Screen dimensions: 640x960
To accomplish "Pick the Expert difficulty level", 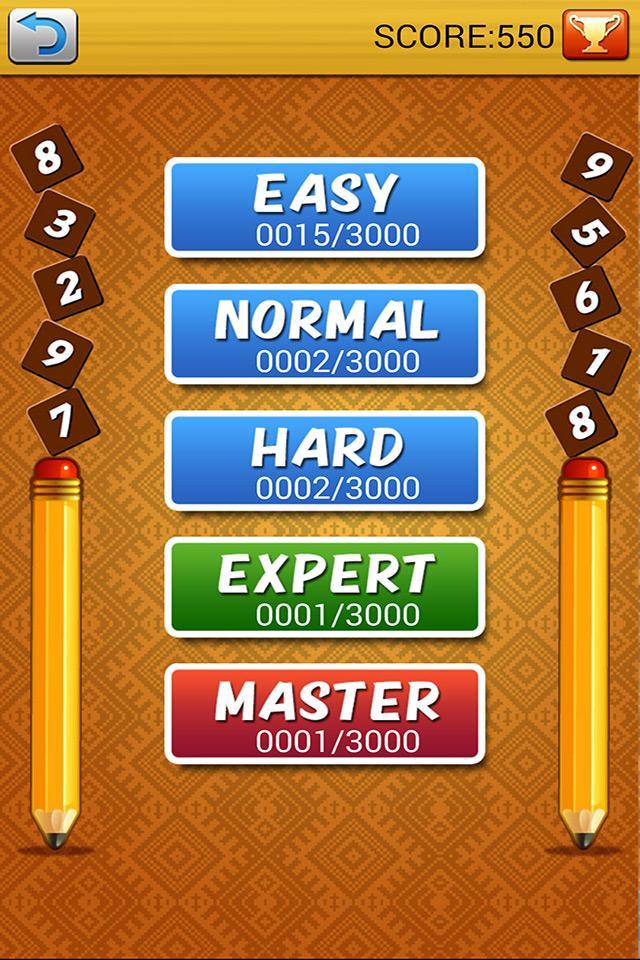I will pyautogui.click(x=325, y=588).
